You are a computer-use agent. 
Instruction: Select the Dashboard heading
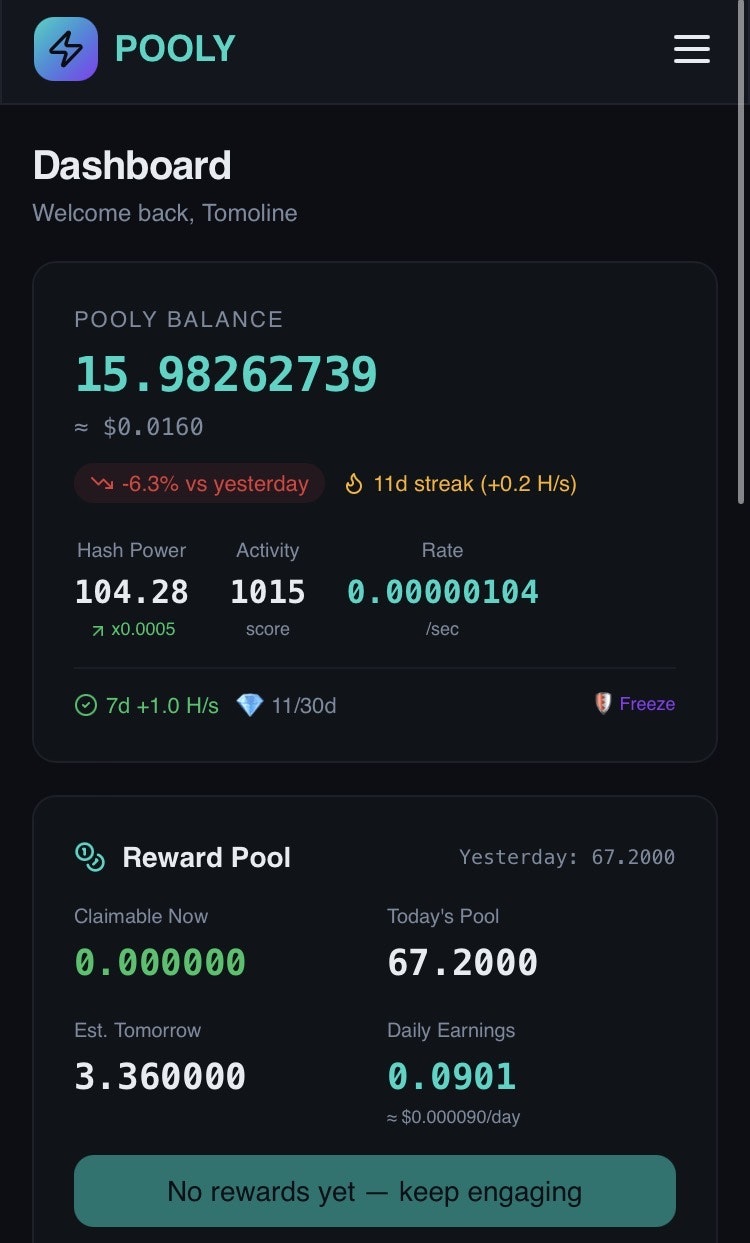click(132, 165)
